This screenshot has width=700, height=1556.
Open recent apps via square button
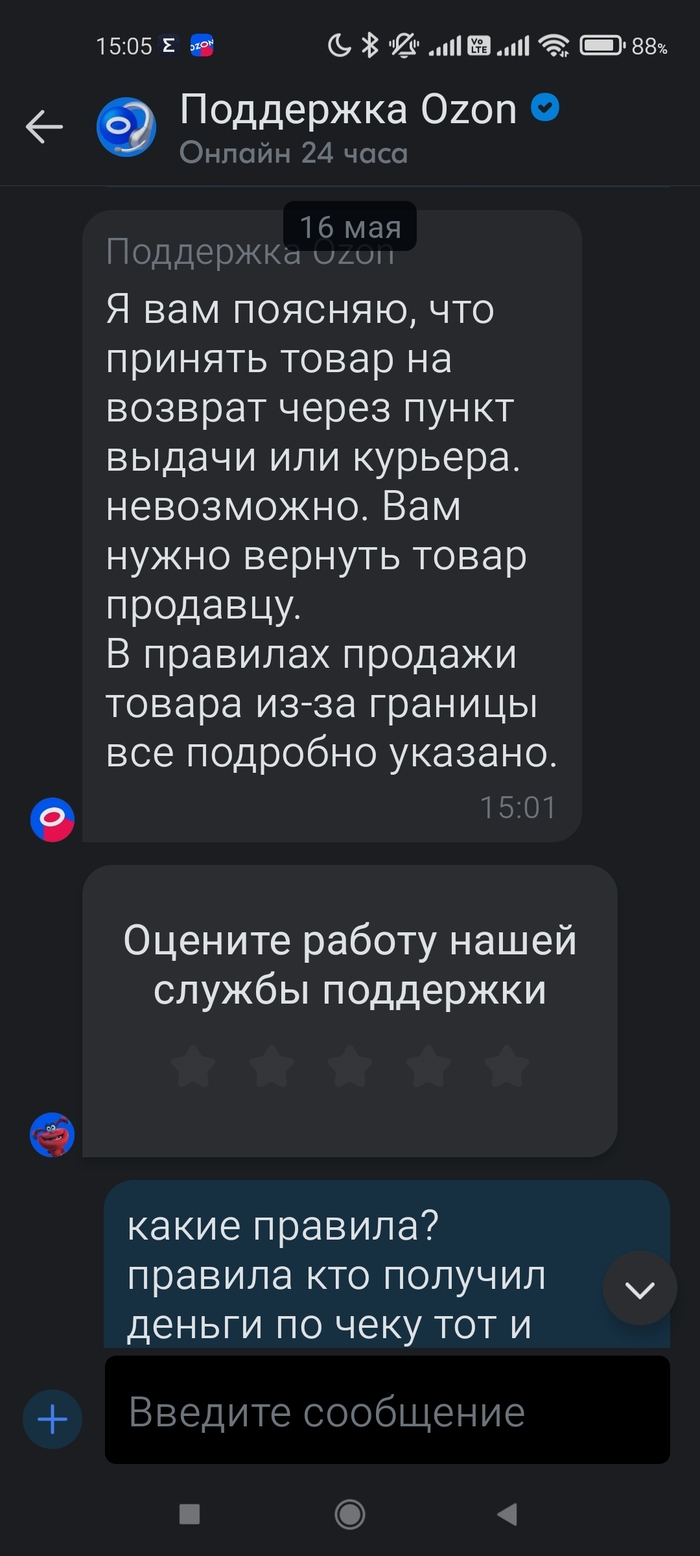pyautogui.click(x=190, y=1514)
